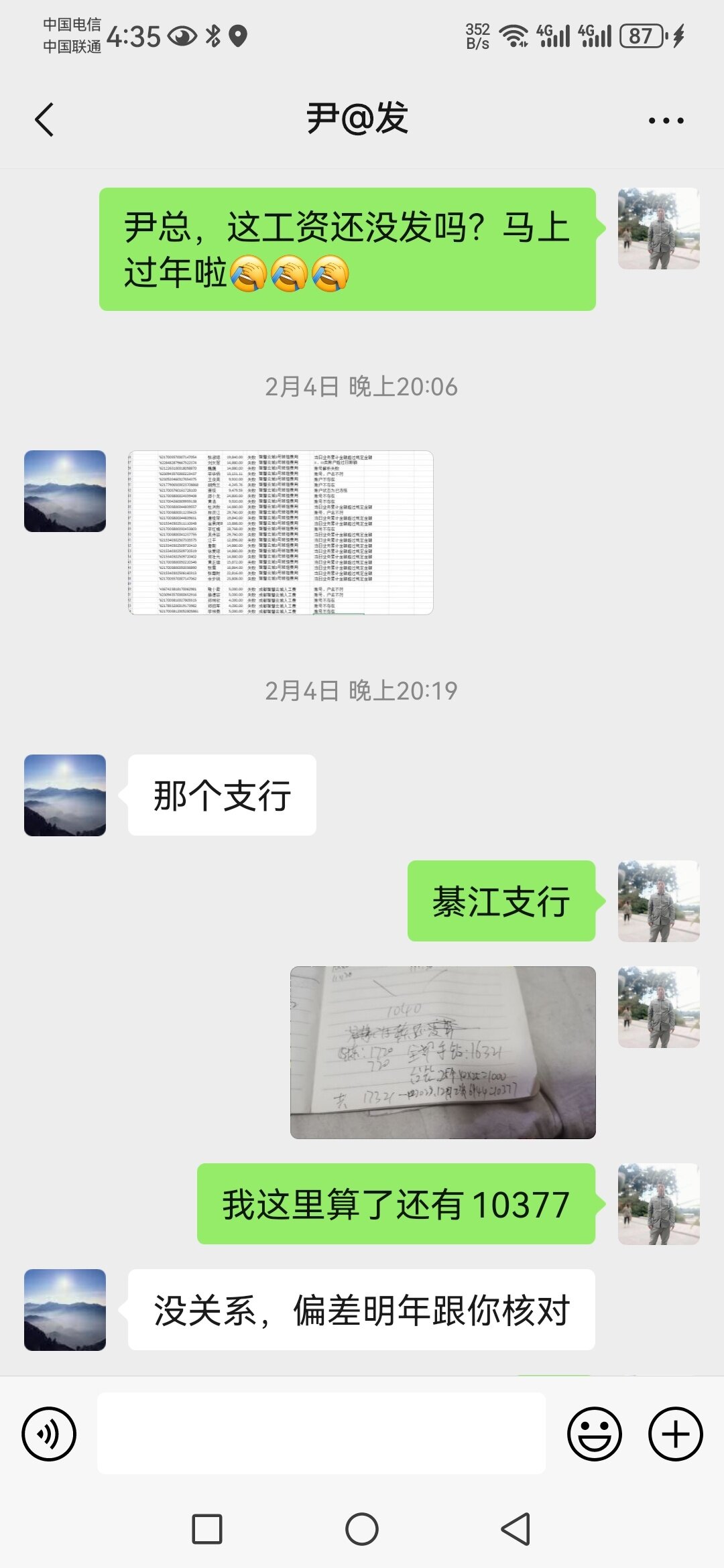The height and width of the screenshot is (1568, 724).
Task: Focus the message text field
Action: tap(321, 1433)
